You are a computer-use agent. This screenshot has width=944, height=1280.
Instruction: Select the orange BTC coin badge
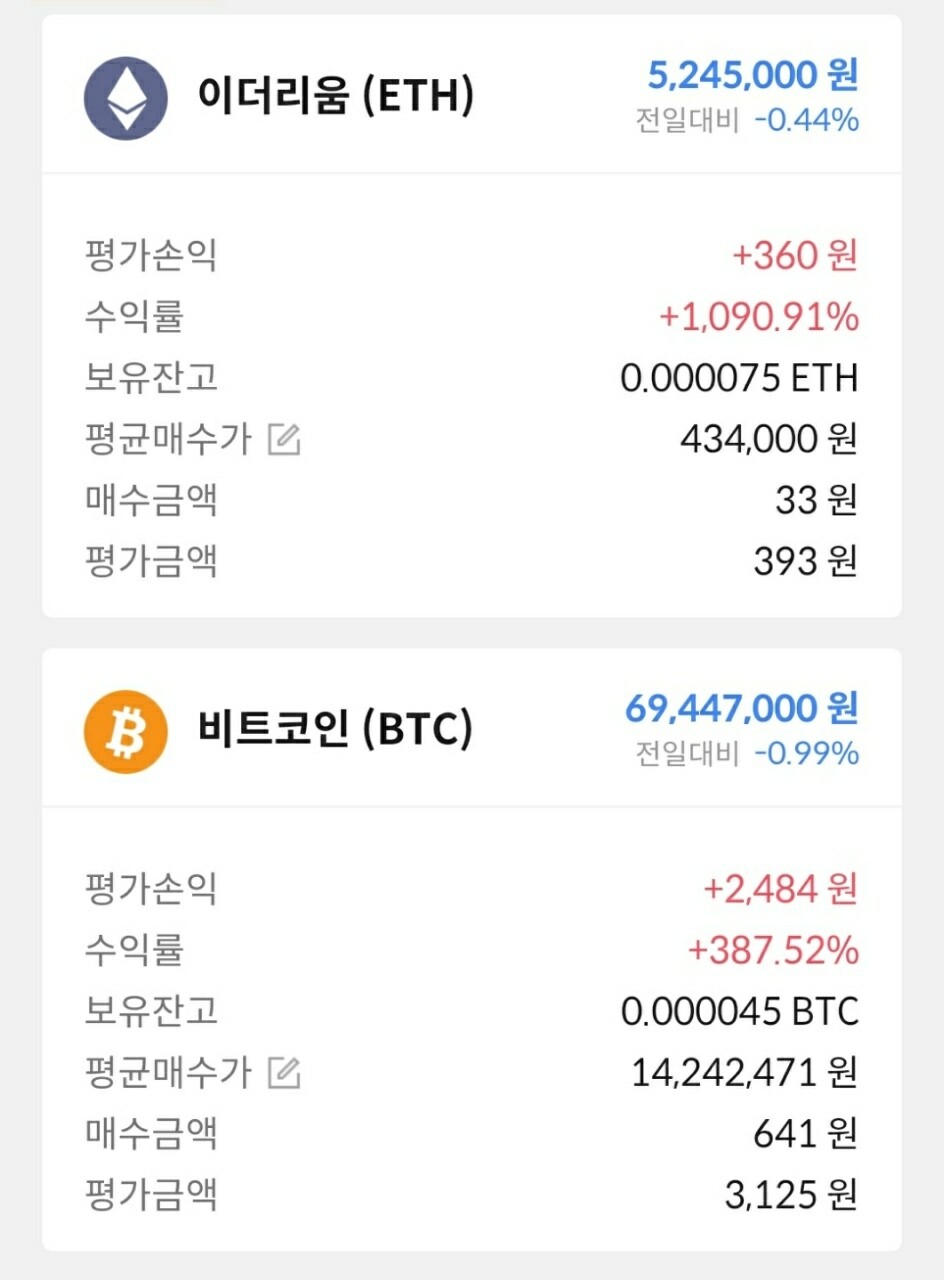pyautogui.click(x=124, y=731)
